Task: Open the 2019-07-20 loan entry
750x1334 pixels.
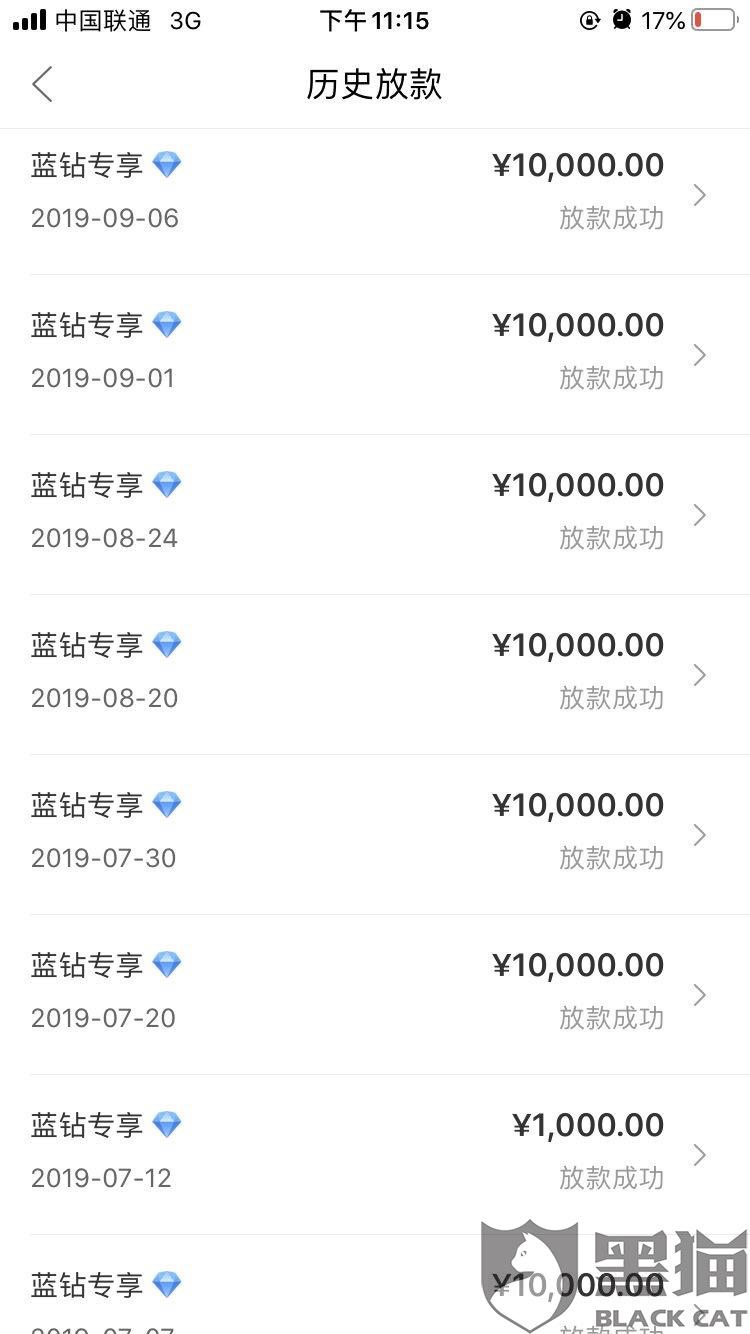Action: point(375,994)
